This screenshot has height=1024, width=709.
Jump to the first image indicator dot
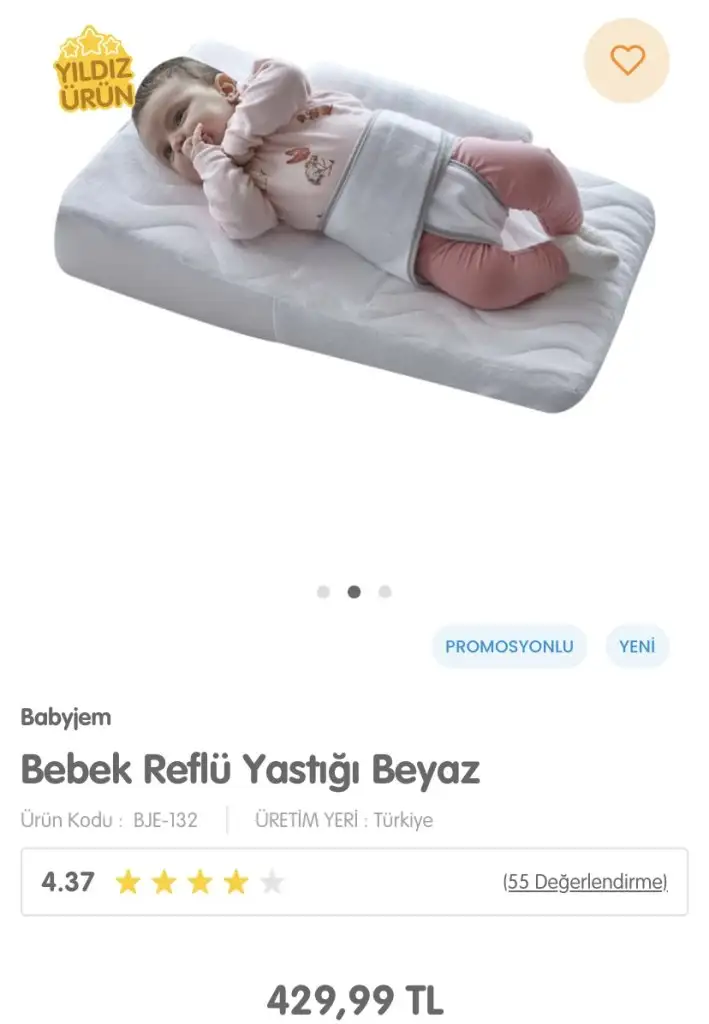[323, 592]
